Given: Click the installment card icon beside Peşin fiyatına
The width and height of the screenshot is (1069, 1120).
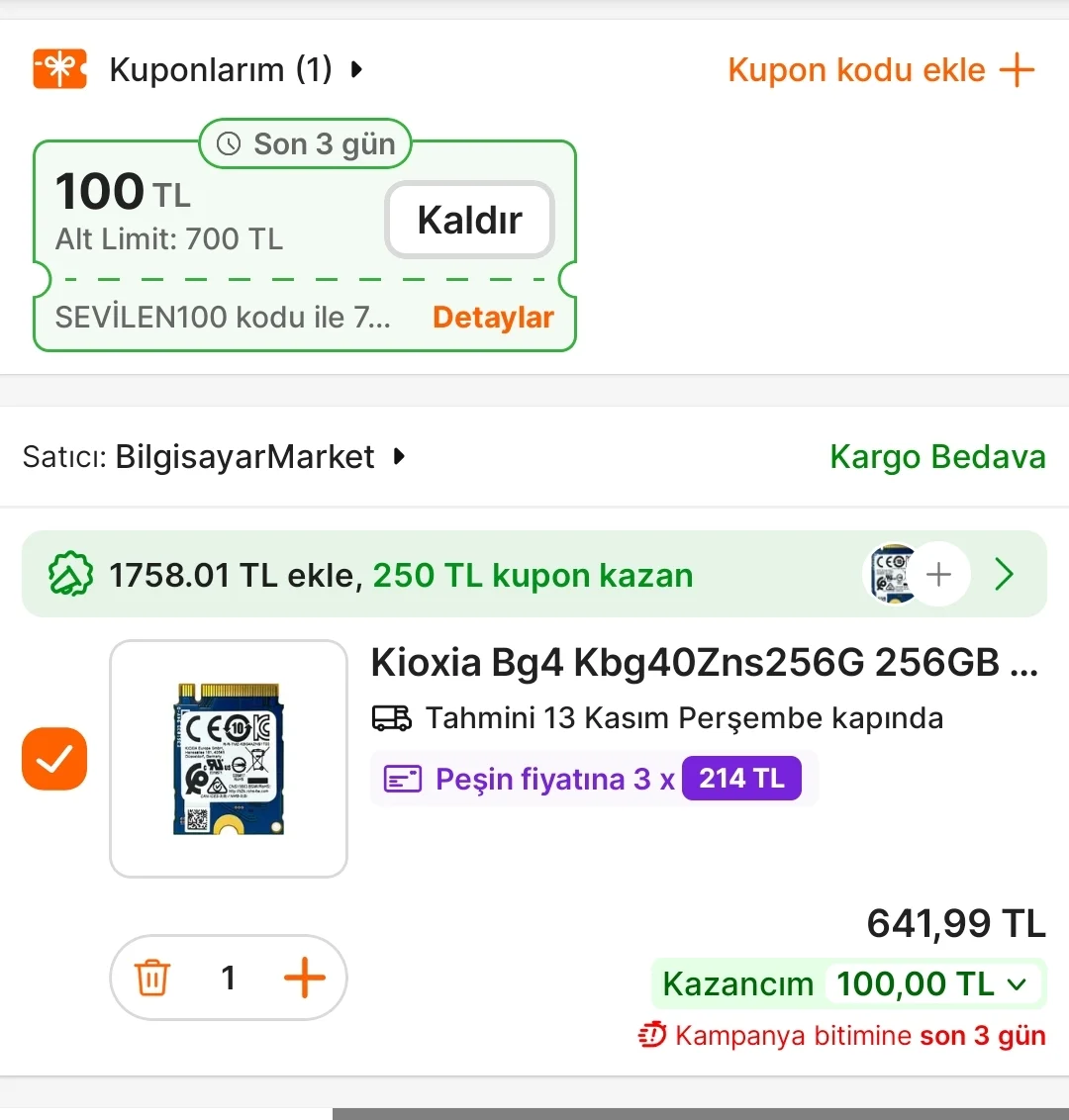Looking at the screenshot, I should pyautogui.click(x=400, y=779).
